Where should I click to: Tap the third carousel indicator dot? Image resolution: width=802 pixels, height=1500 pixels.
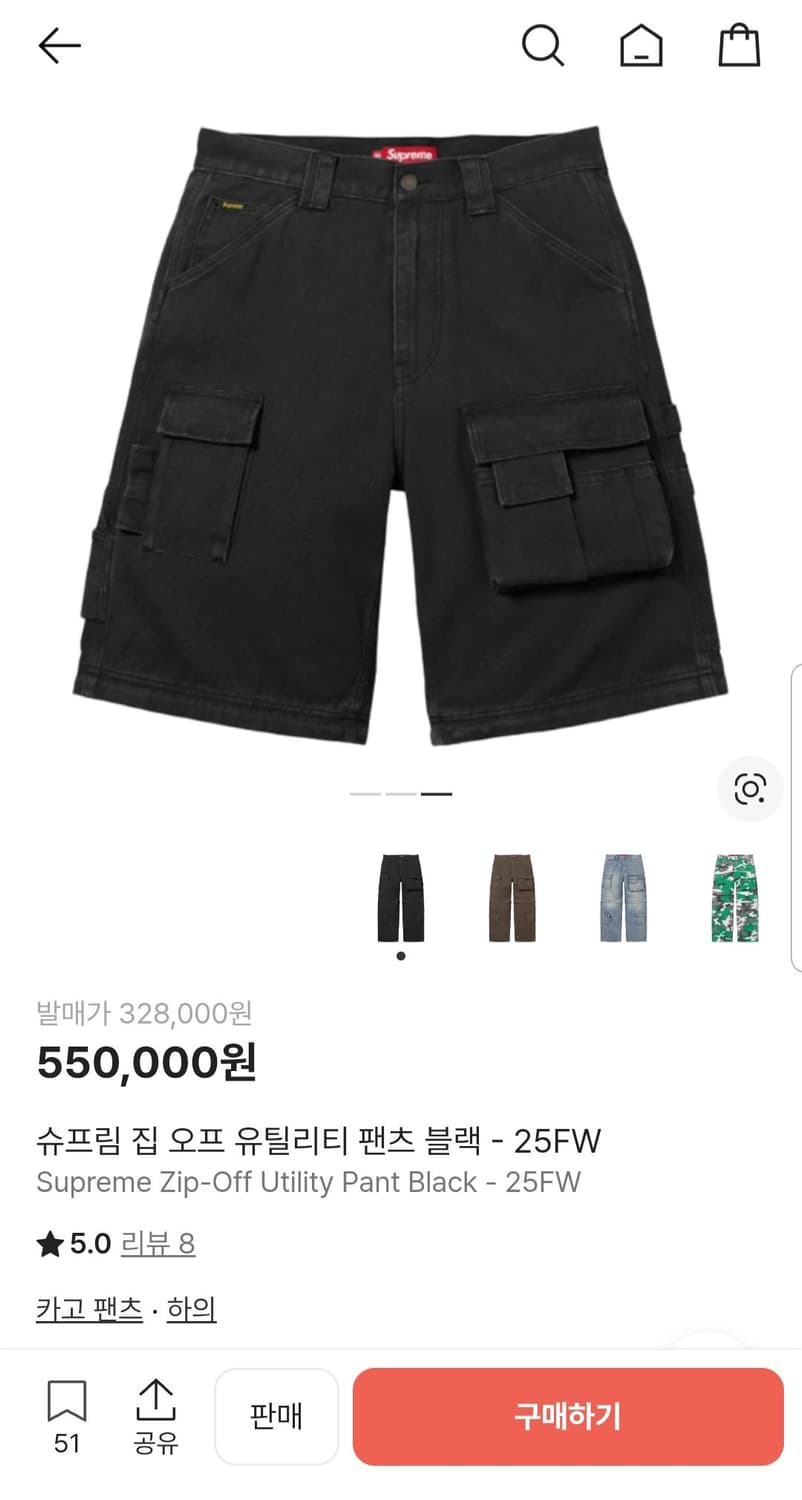[437, 793]
